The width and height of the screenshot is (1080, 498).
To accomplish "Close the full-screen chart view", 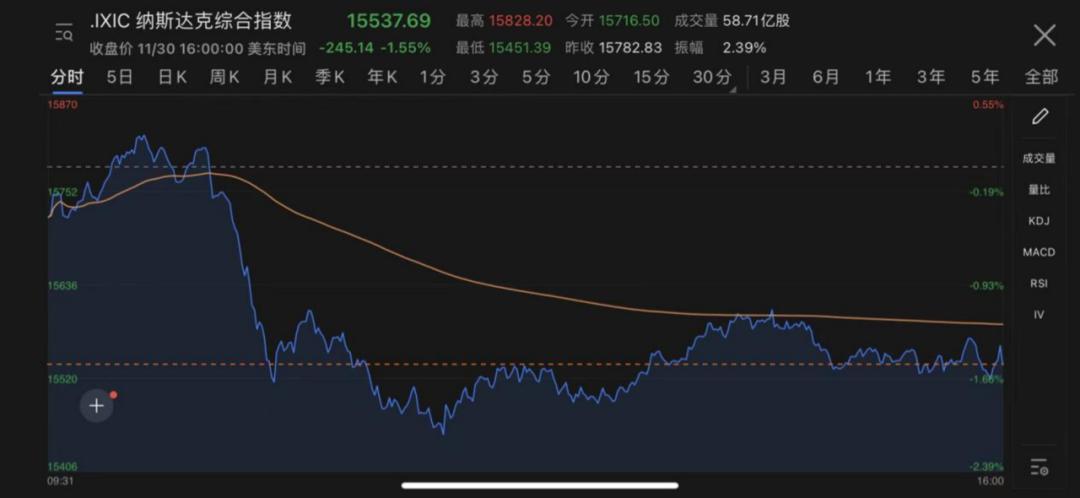I will click(x=1044, y=35).
